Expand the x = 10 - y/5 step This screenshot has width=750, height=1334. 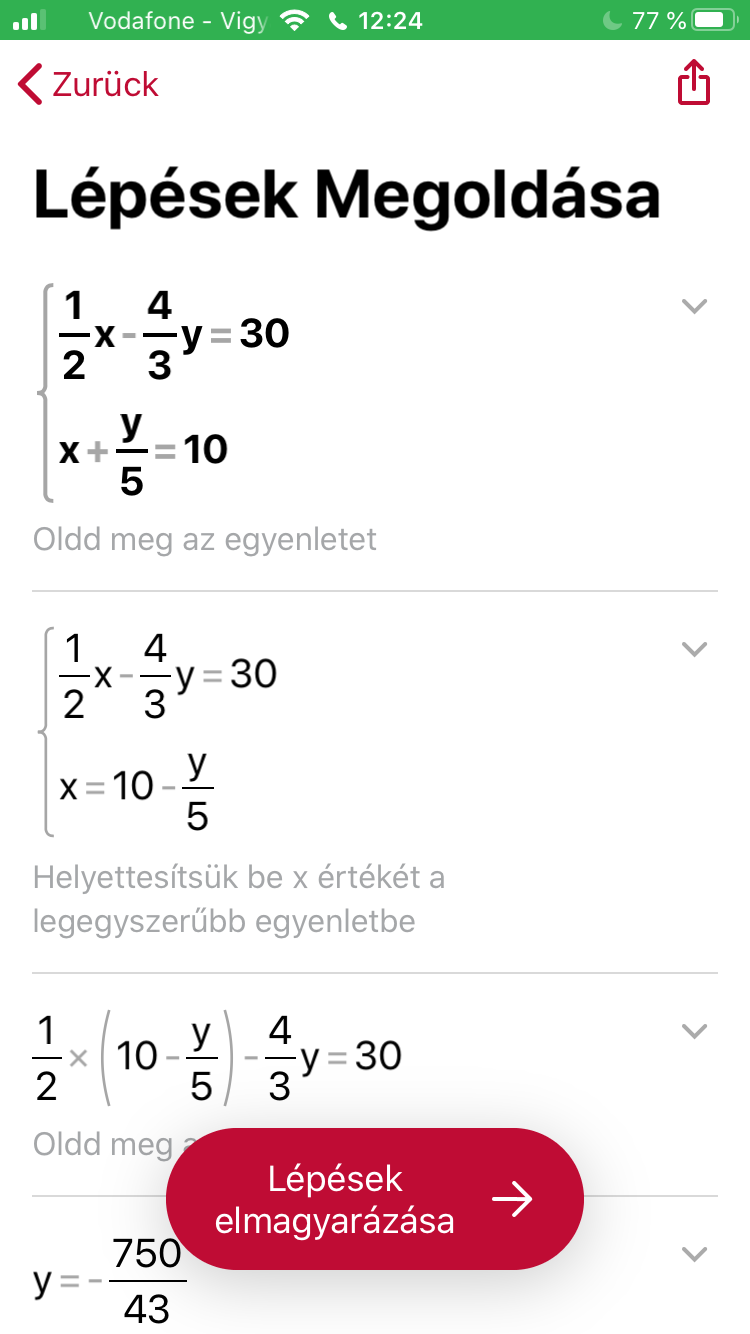click(694, 649)
